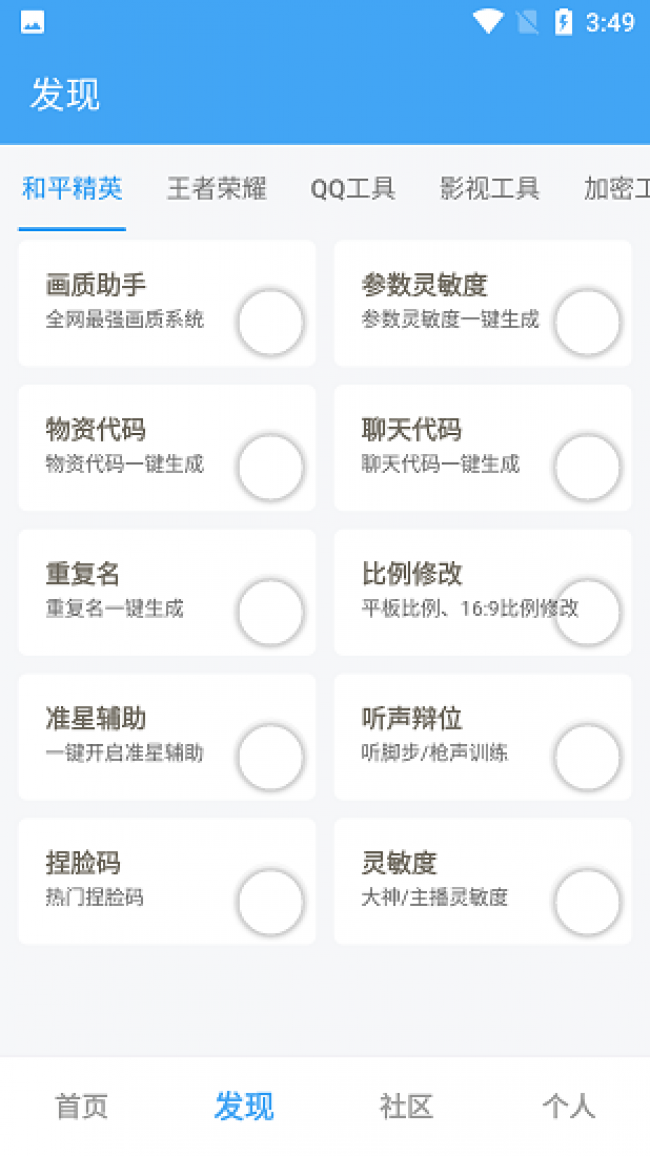Tap the 发现 bottom navigation item
This screenshot has height=1156, width=650.
click(244, 1106)
